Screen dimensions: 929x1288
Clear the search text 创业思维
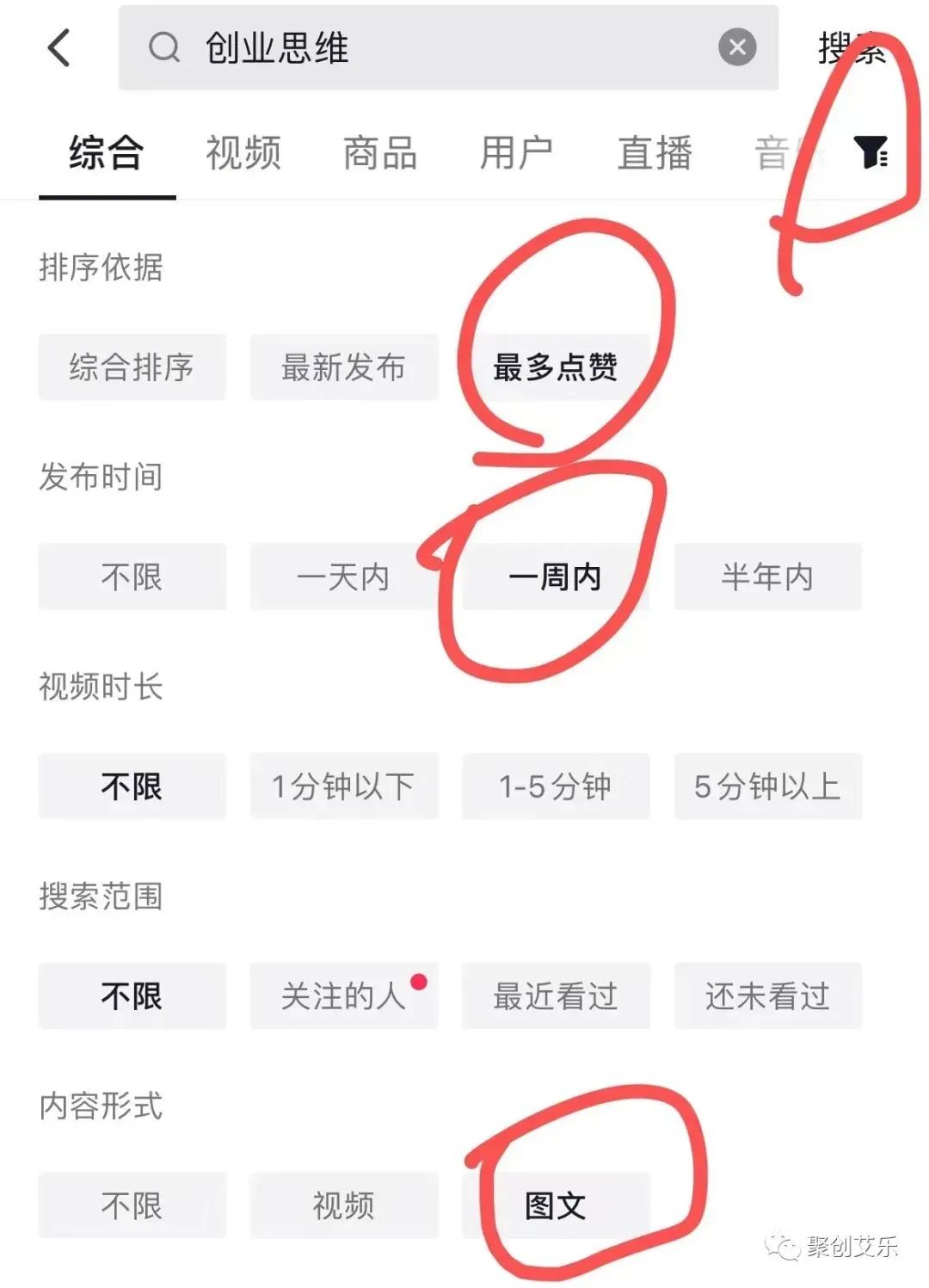737,47
